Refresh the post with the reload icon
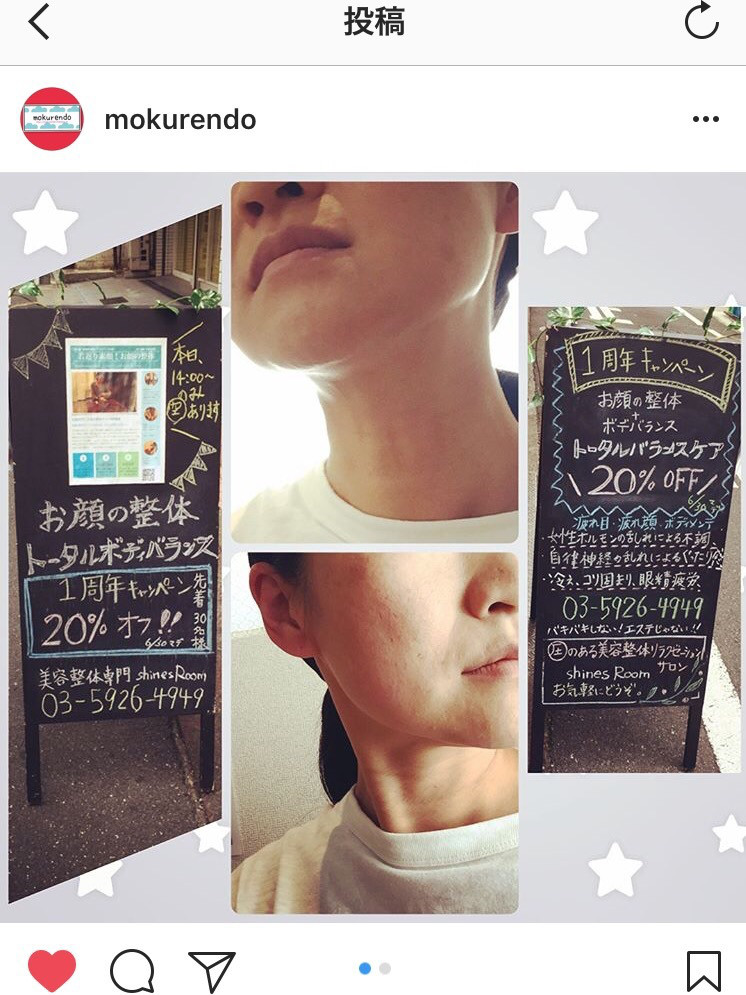This screenshot has width=746, height=995. [701, 22]
